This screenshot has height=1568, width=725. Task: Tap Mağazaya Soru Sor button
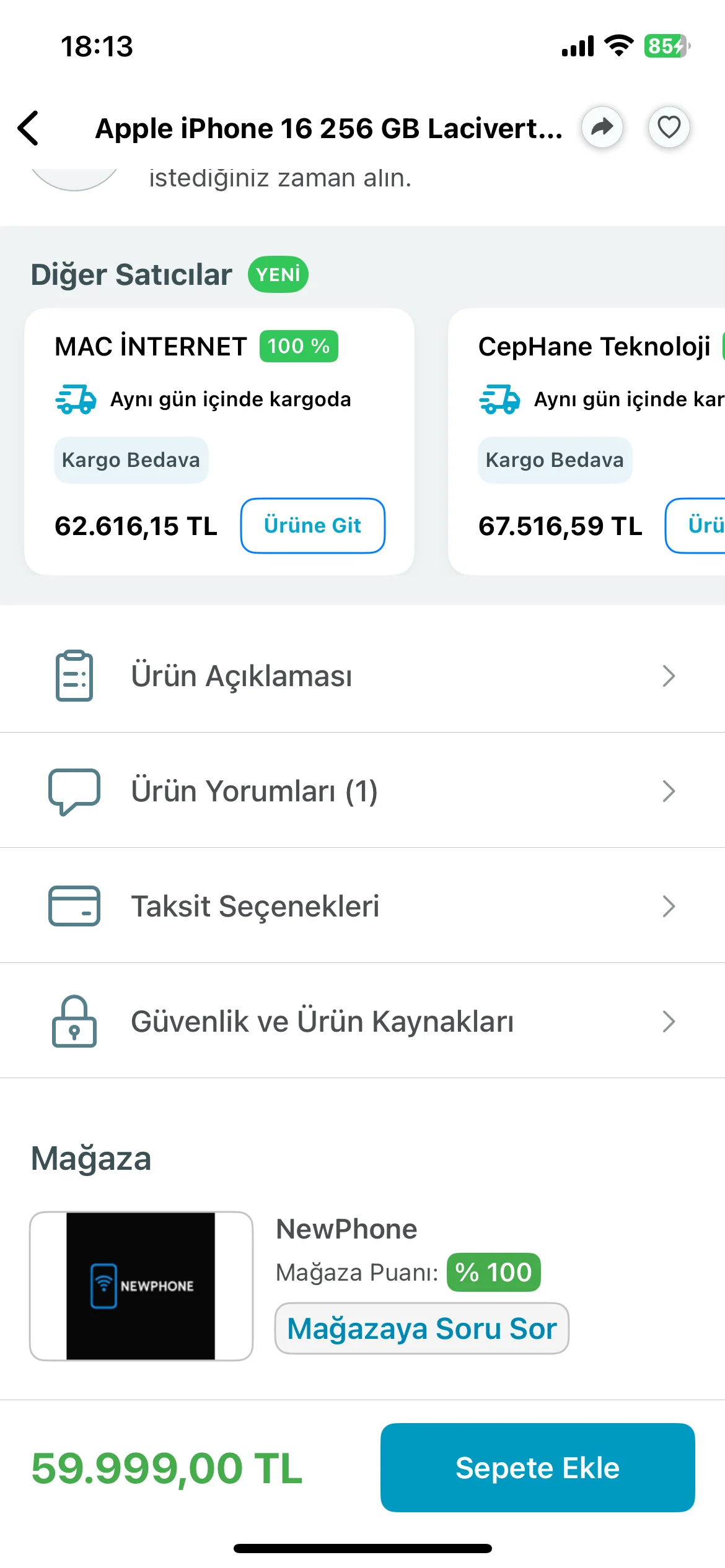click(421, 1328)
